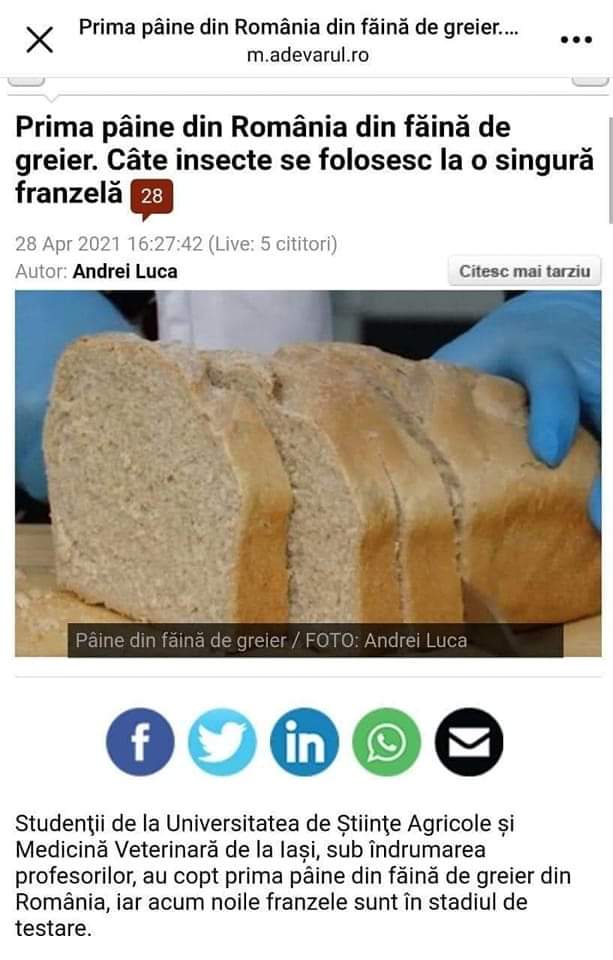Share the article on Facebook
The image size is (613, 960).
pyautogui.click(x=140, y=742)
